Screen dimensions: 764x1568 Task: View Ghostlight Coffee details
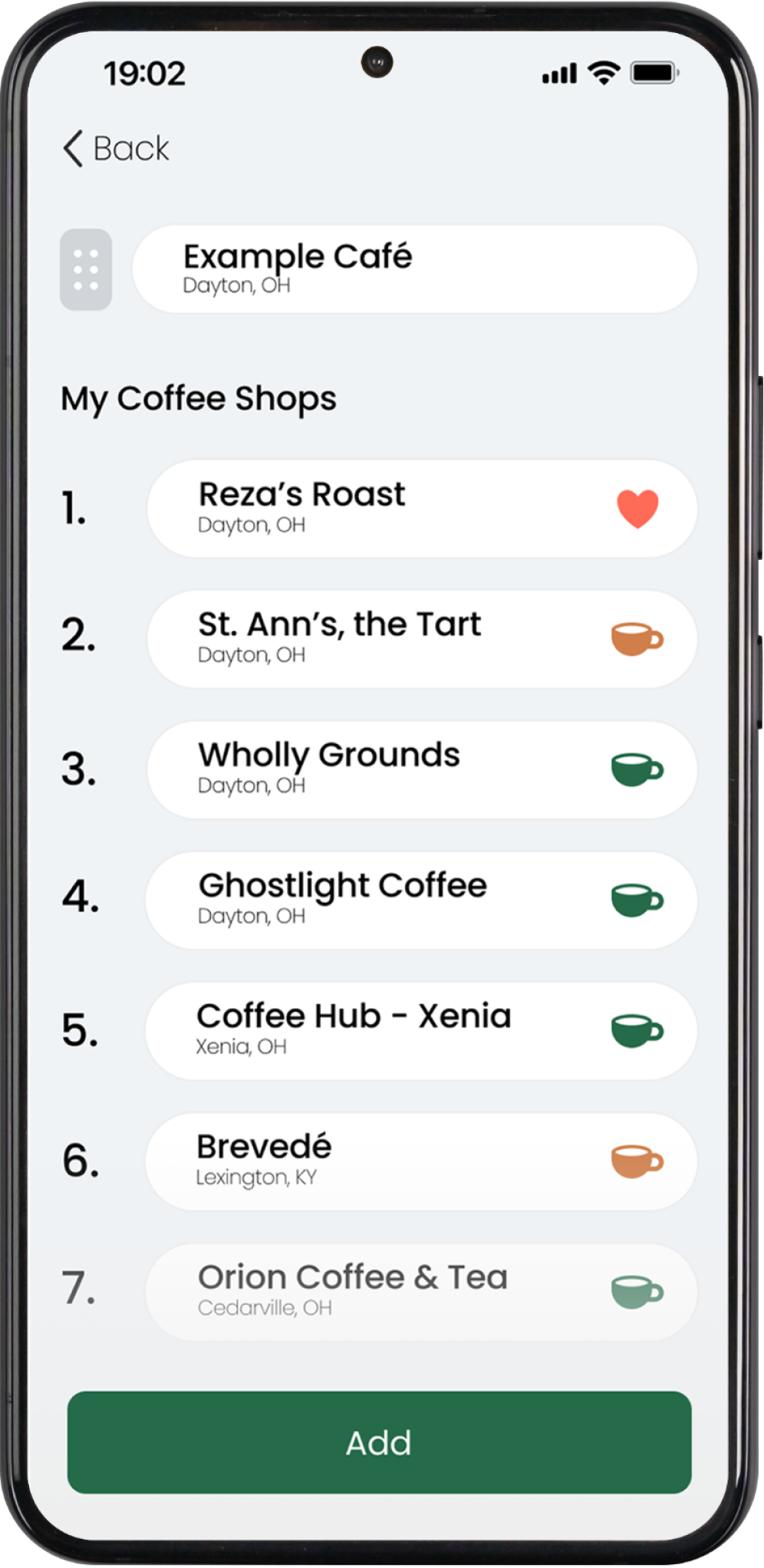coord(422,900)
